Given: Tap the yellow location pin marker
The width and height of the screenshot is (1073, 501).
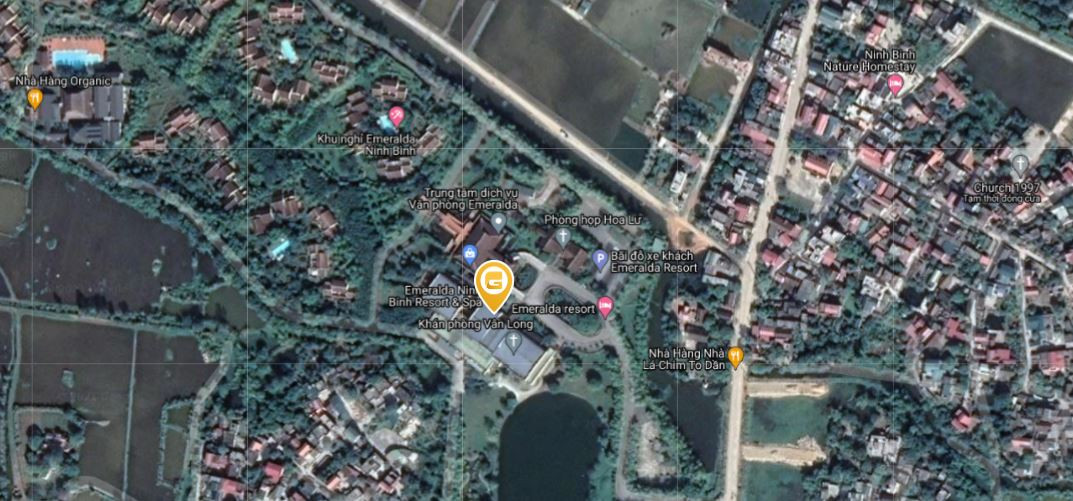Looking at the screenshot, I should tap(494, 281).
